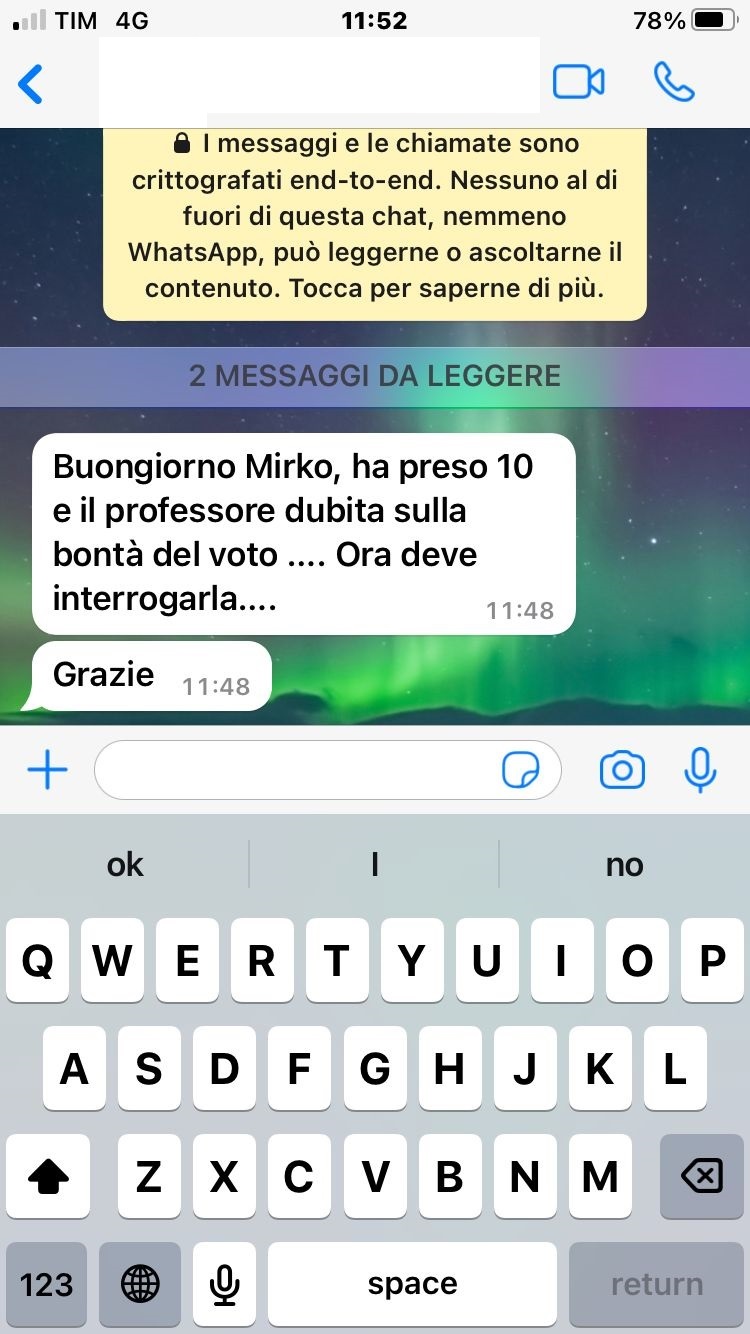Enable shift on the keyboard

coord(47,1178)
